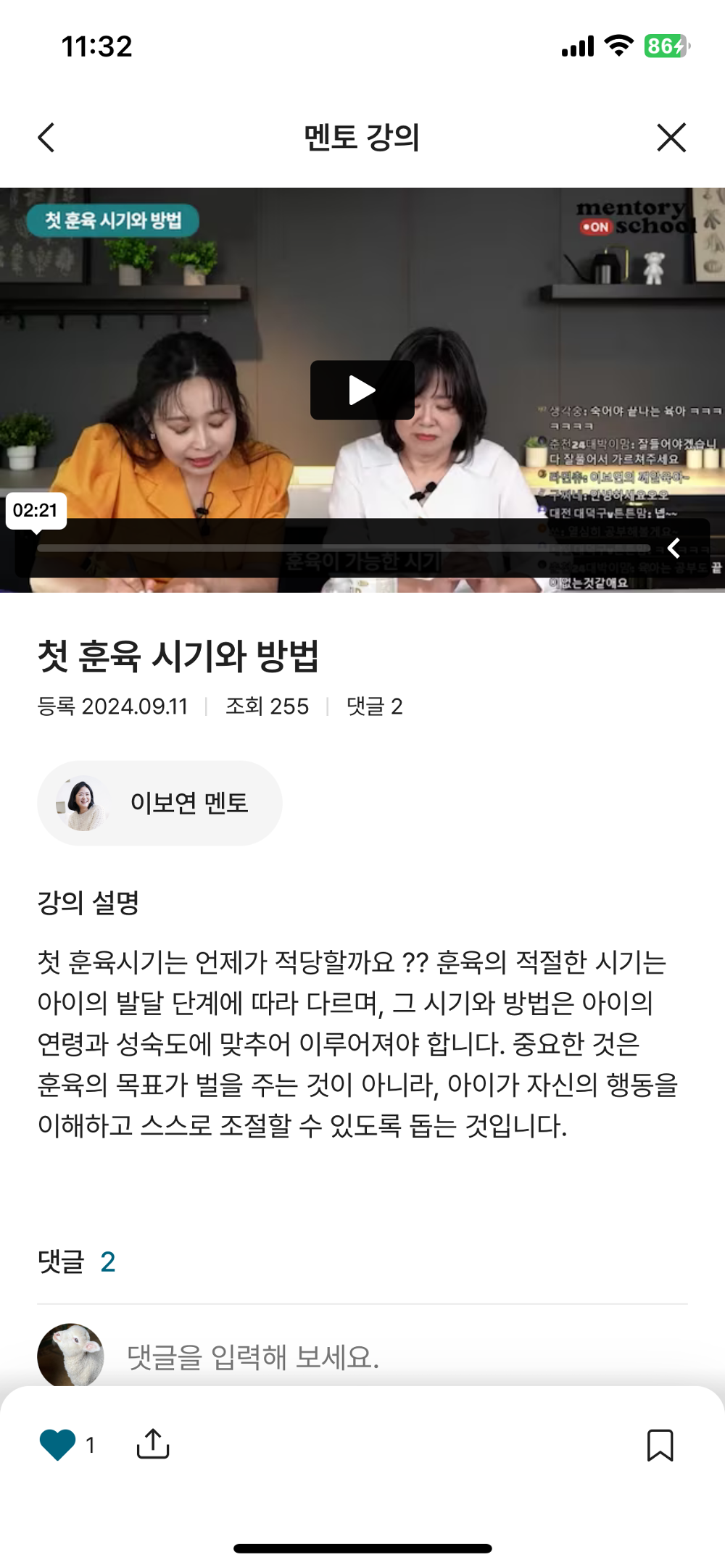Unlike the video via heart toggle
The image size is (725, 1568).
pos(57,1442)
